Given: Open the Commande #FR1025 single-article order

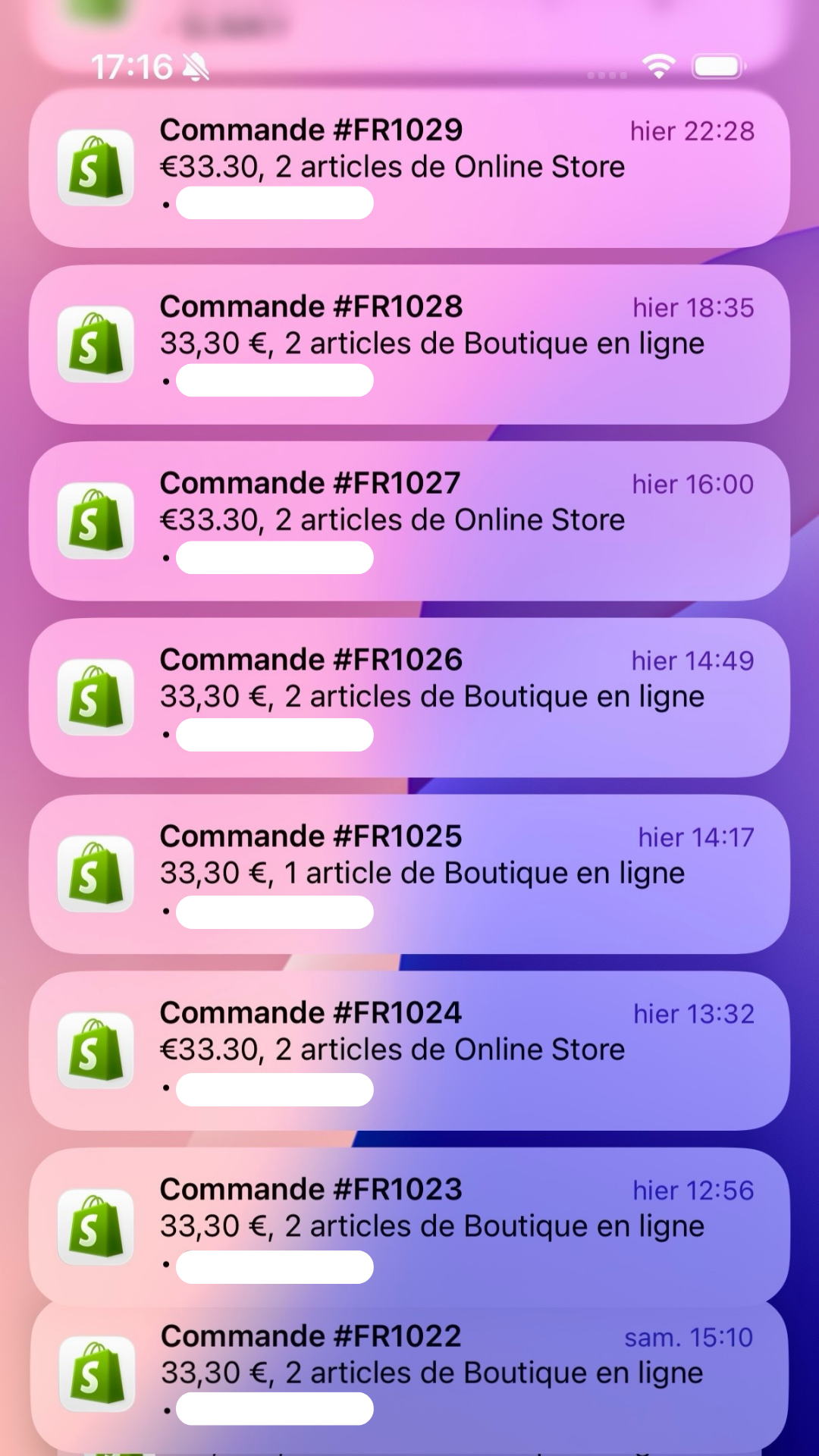Looking at the screenshot, I should (x=409, y=874).
